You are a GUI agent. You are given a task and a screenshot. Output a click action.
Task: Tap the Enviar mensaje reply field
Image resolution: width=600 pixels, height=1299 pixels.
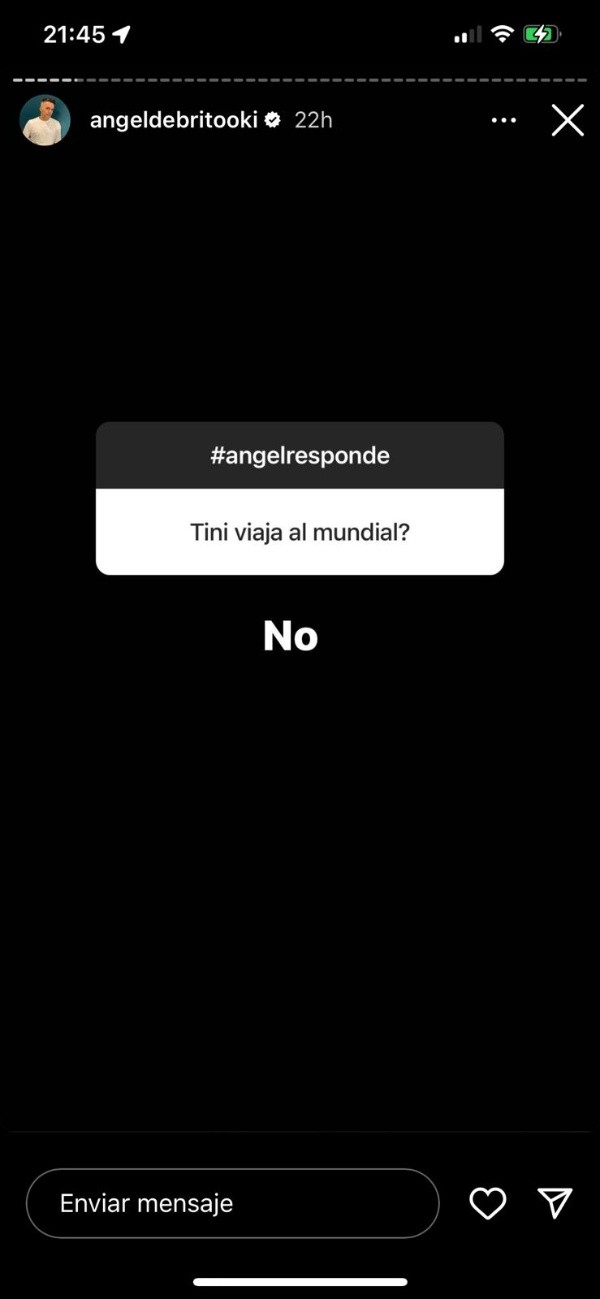point(232,1203)
